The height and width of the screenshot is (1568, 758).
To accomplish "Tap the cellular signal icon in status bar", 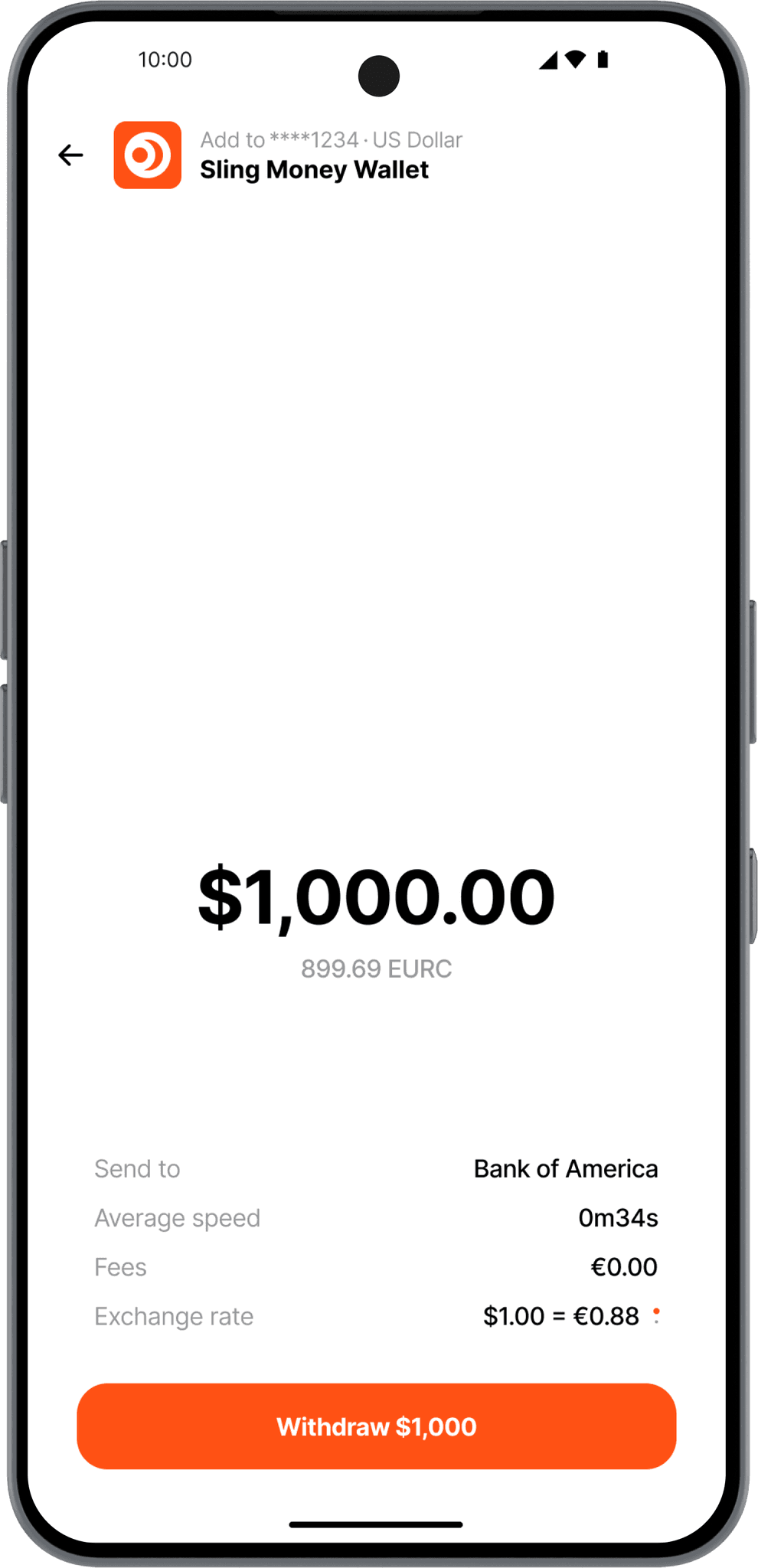I will [547, 60].
